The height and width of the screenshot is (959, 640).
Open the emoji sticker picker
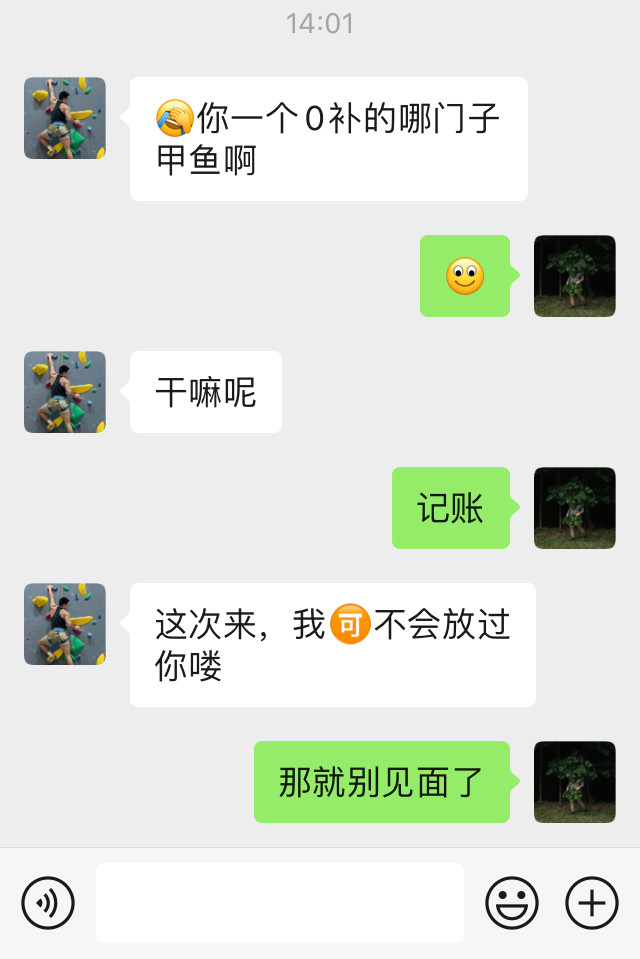click(x=511, y=903)
